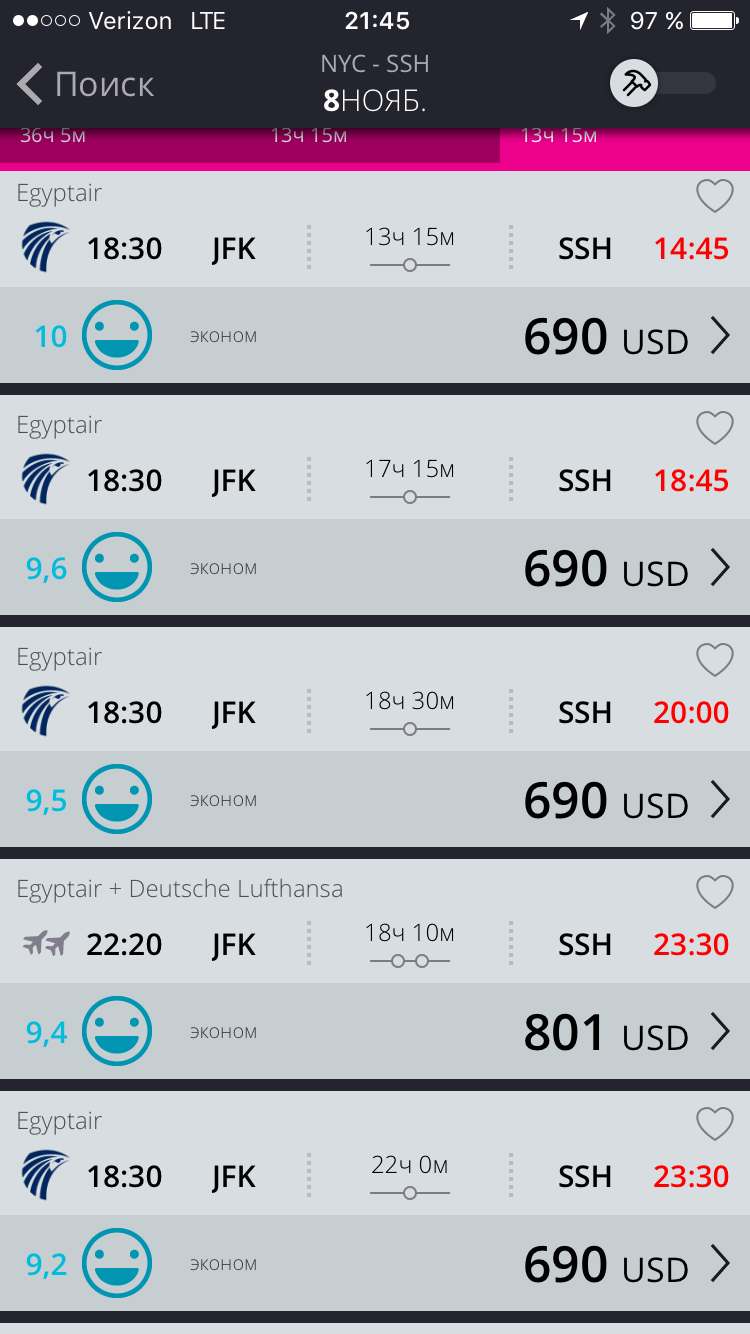Open the Egyptair flight arriving at 14:45

(x=720, y=337)
